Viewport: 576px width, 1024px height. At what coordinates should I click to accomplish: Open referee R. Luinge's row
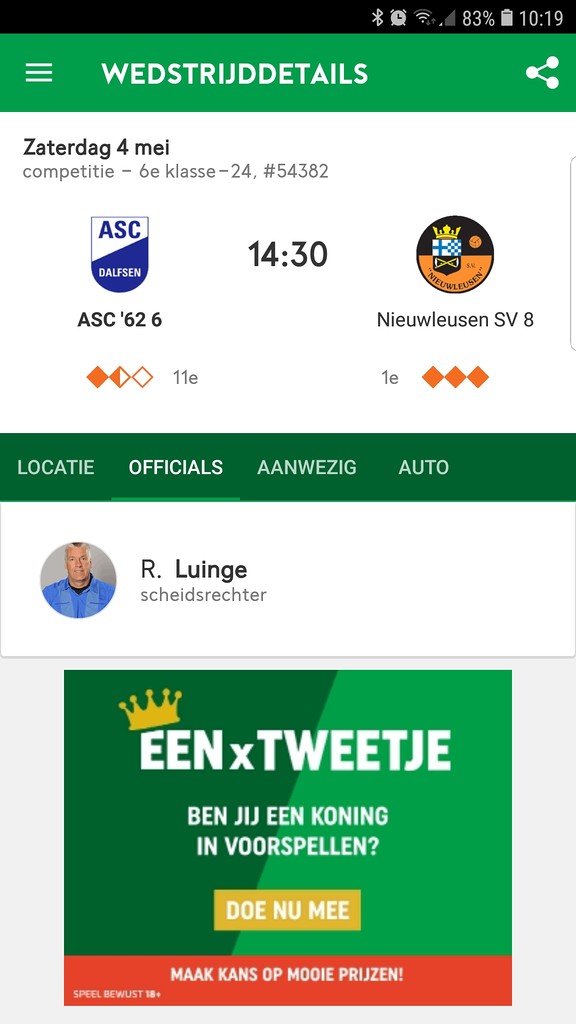[288, 579]
